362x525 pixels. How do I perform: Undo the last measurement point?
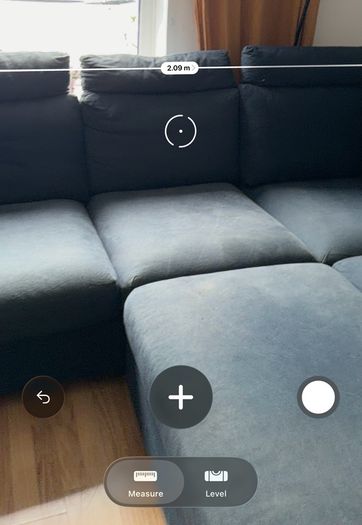pyautogui.click(x=43, y=397)
